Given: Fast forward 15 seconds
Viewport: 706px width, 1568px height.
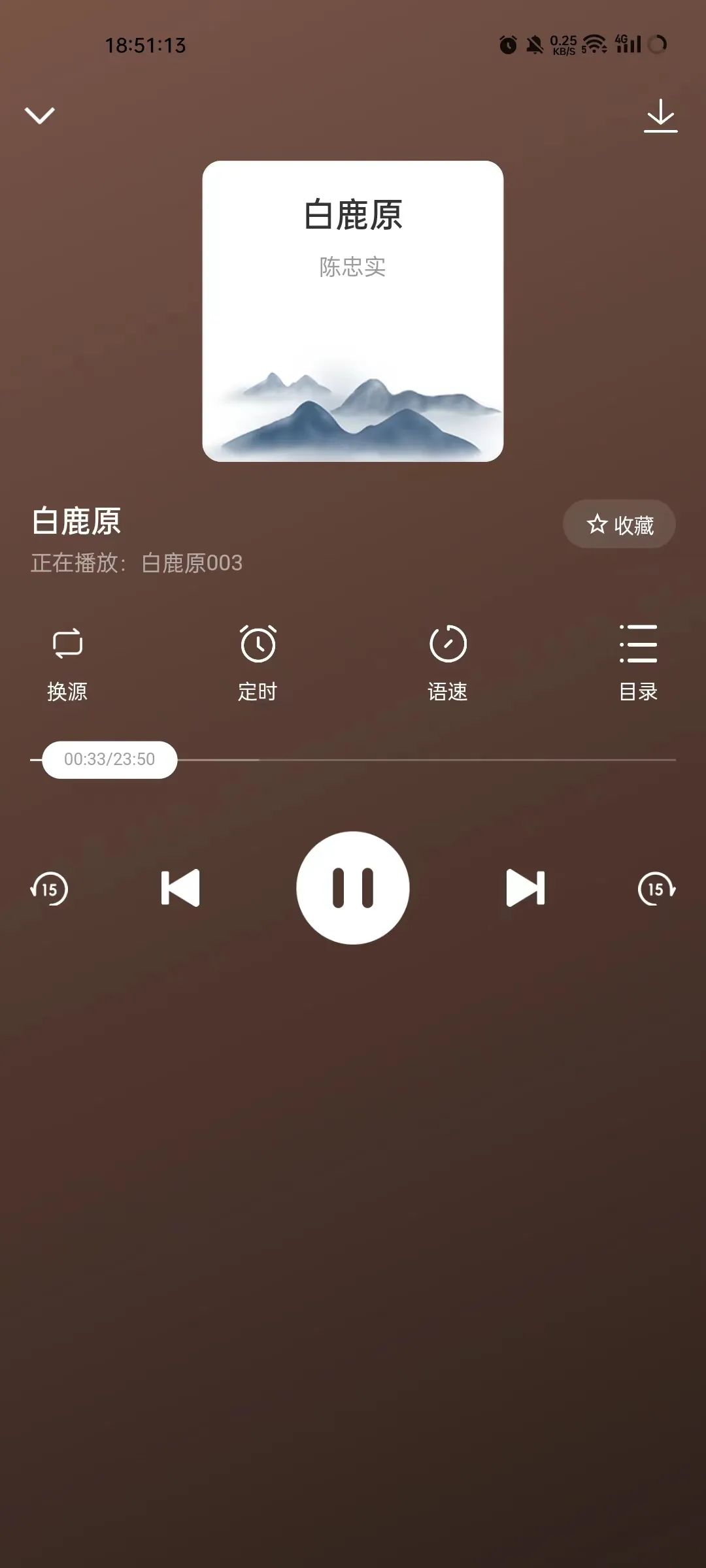Looking at the screenshot, I should pyautogui.click(x=657, y=888).
